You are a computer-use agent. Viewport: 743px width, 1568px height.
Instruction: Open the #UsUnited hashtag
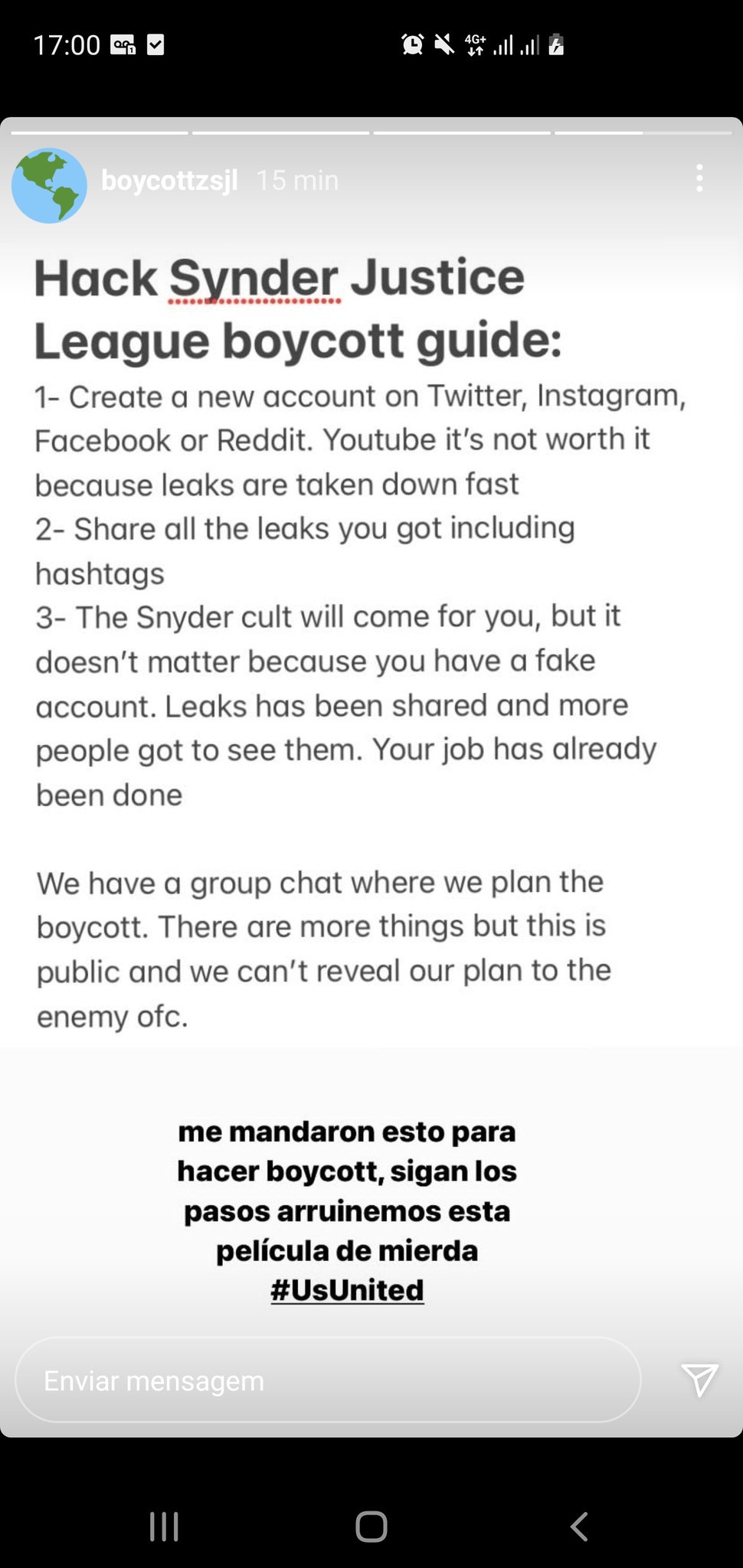click(347, 1290)
